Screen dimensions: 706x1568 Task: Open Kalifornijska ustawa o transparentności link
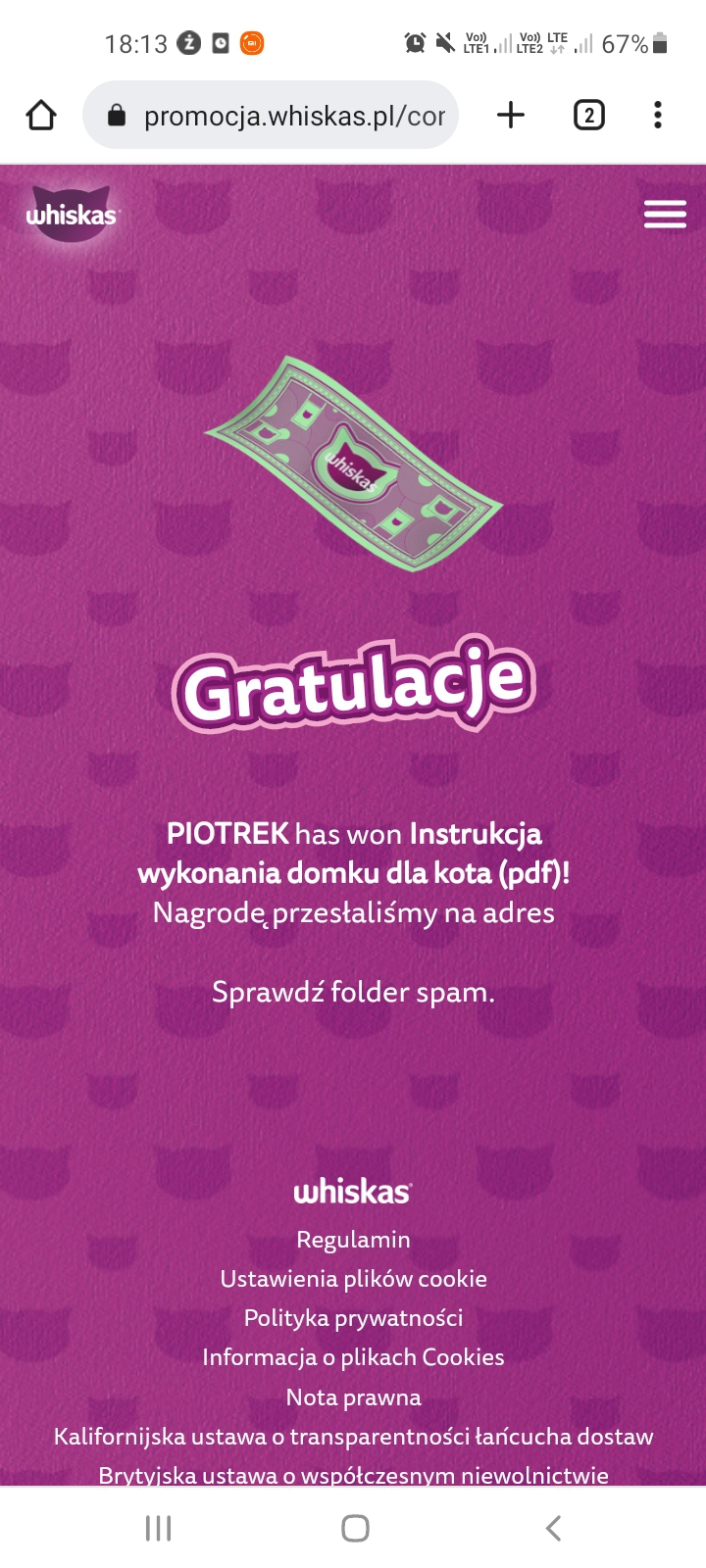point(353,1437)
